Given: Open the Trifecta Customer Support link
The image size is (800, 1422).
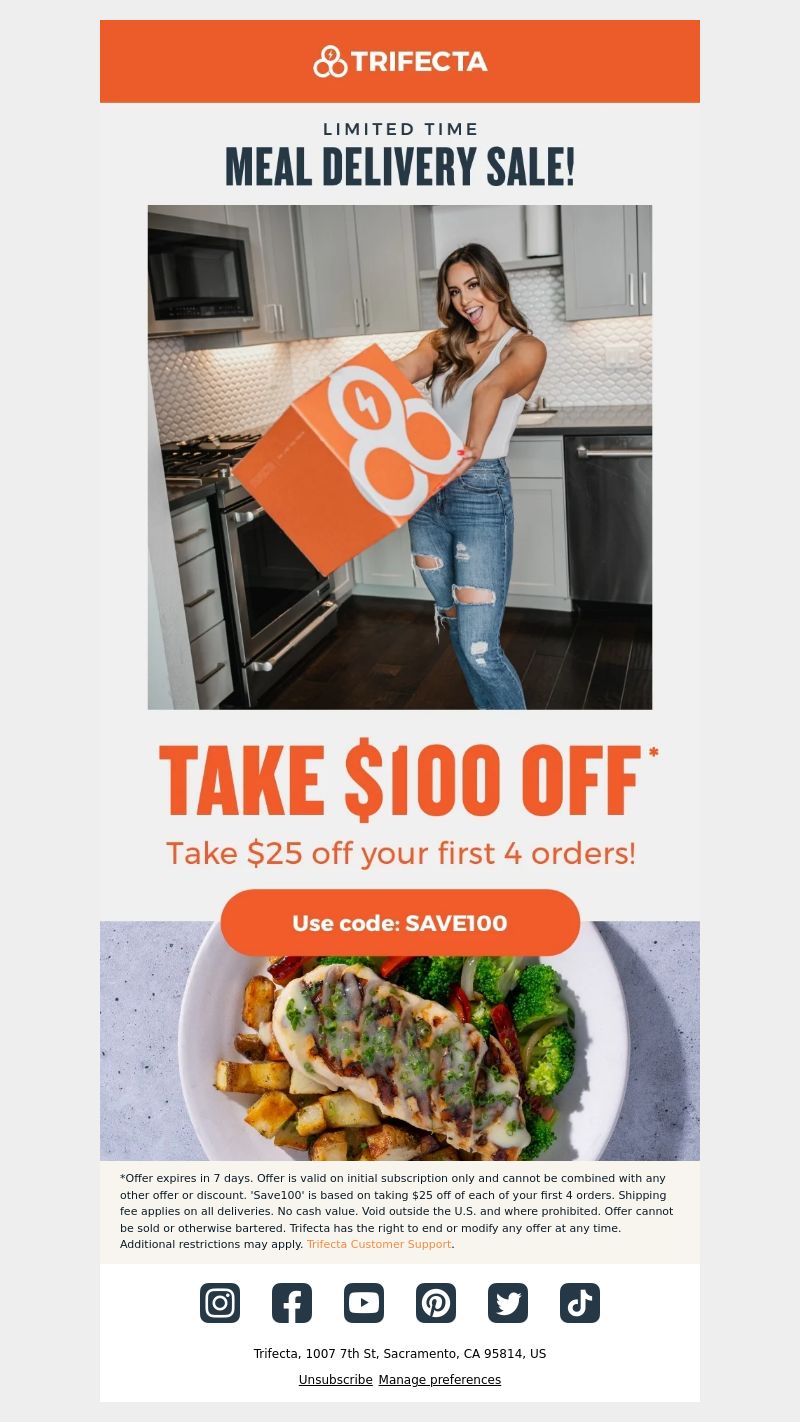Looking at the screenshot, I should (x=379, y=1244).
